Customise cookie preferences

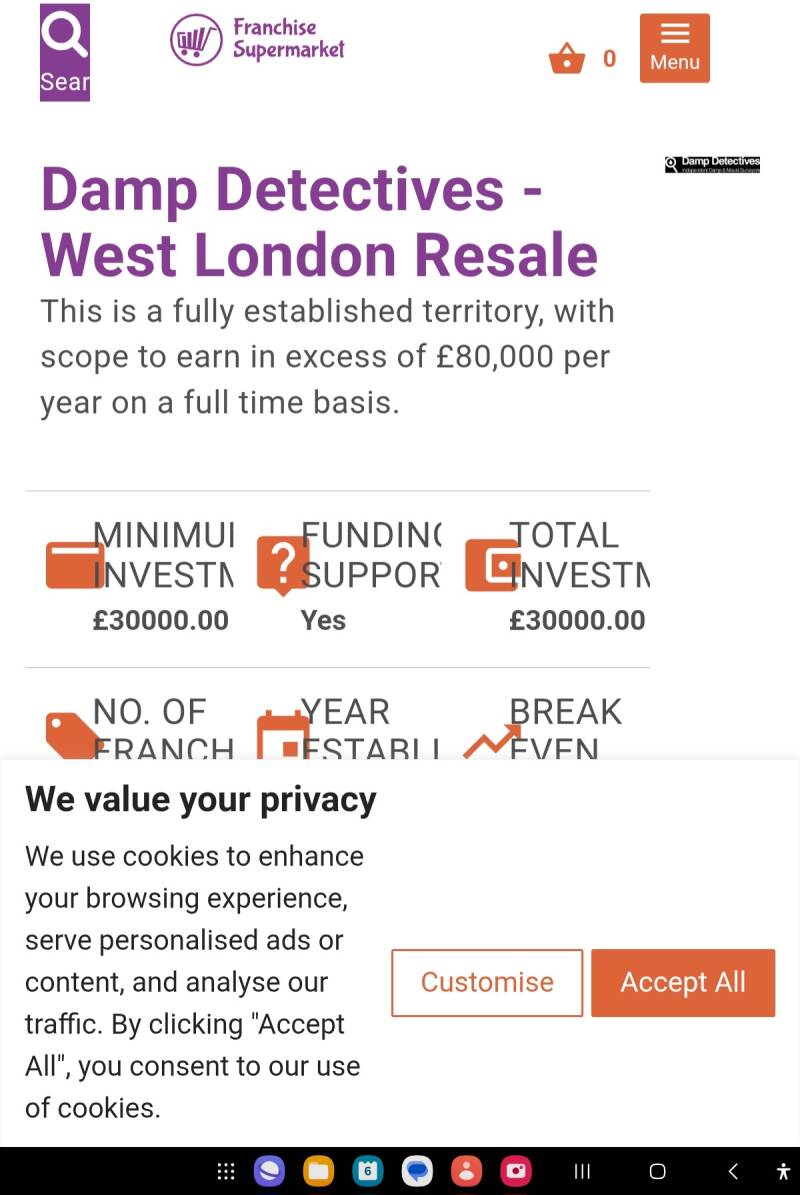pyautogui.click(x=487, y=983)
